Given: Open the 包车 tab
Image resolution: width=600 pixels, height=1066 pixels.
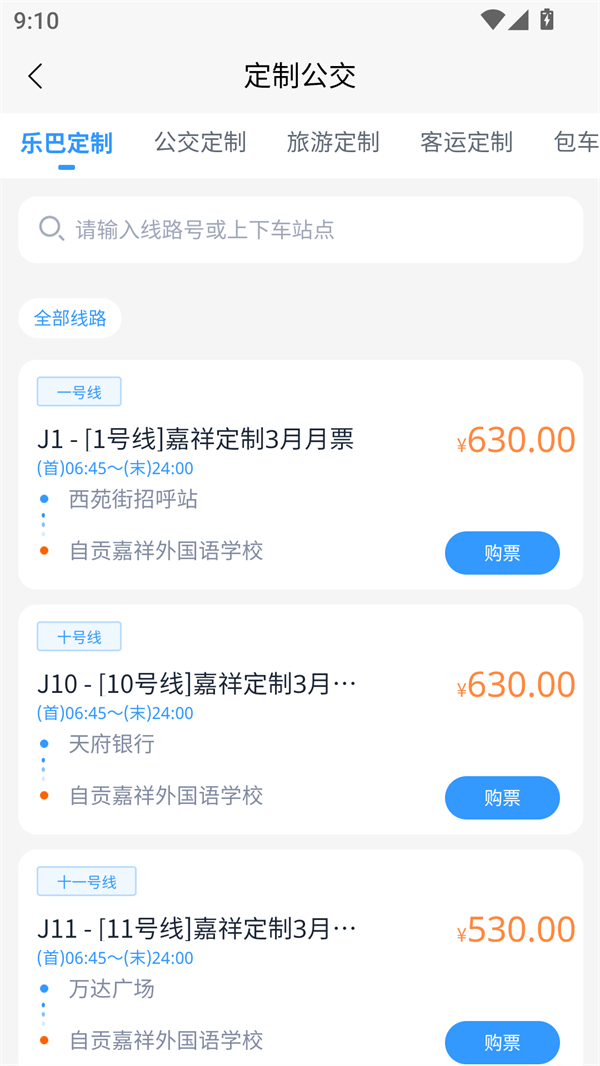Looking at the screenshot, I should click(x=577, y=143).
